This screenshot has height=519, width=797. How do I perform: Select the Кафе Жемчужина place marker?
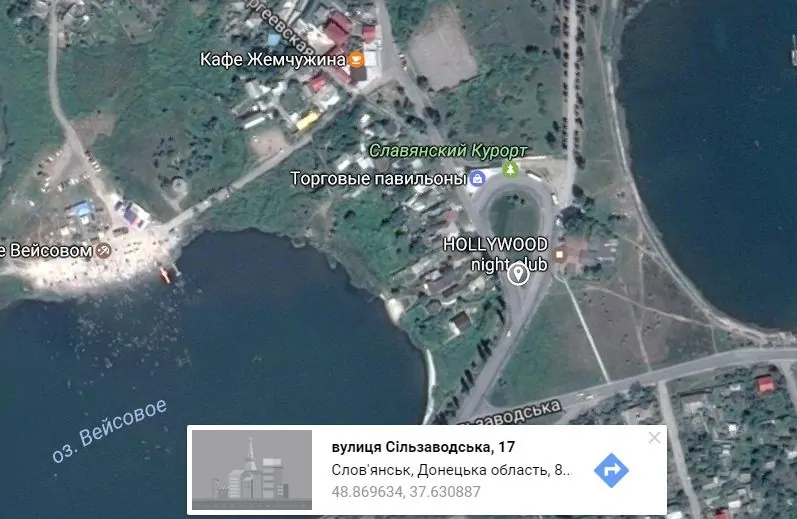point(355,61)
